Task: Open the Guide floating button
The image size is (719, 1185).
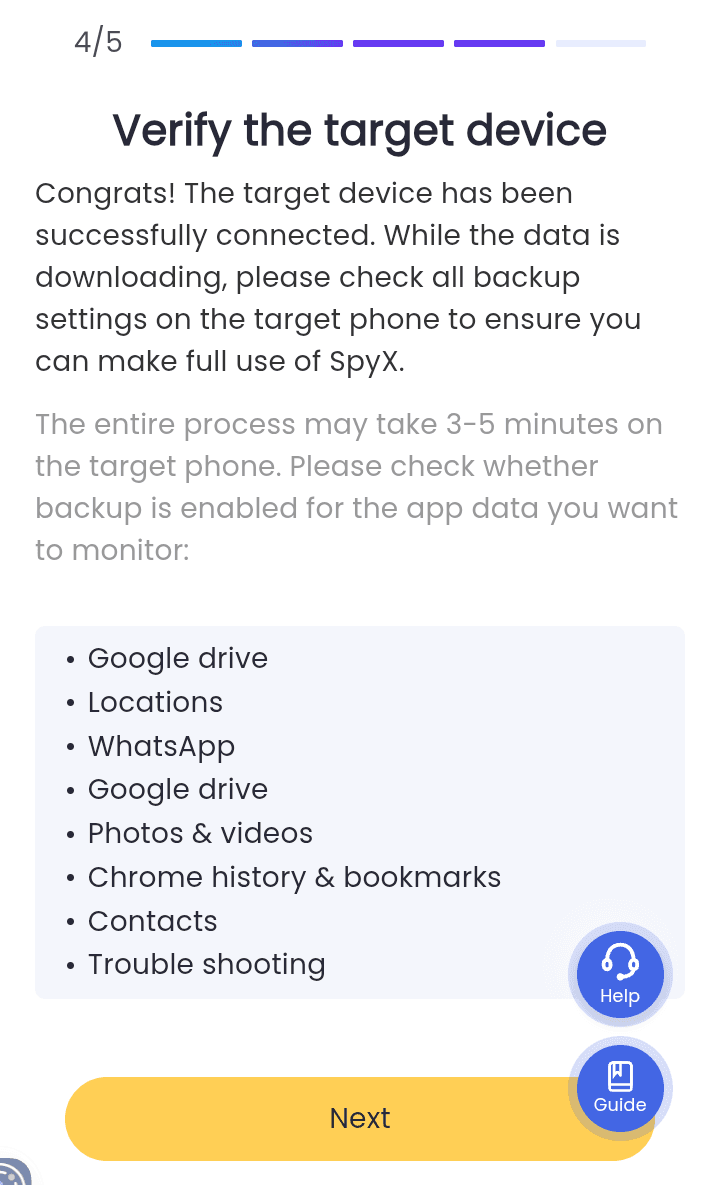Action: click(x=620, y=1087)
